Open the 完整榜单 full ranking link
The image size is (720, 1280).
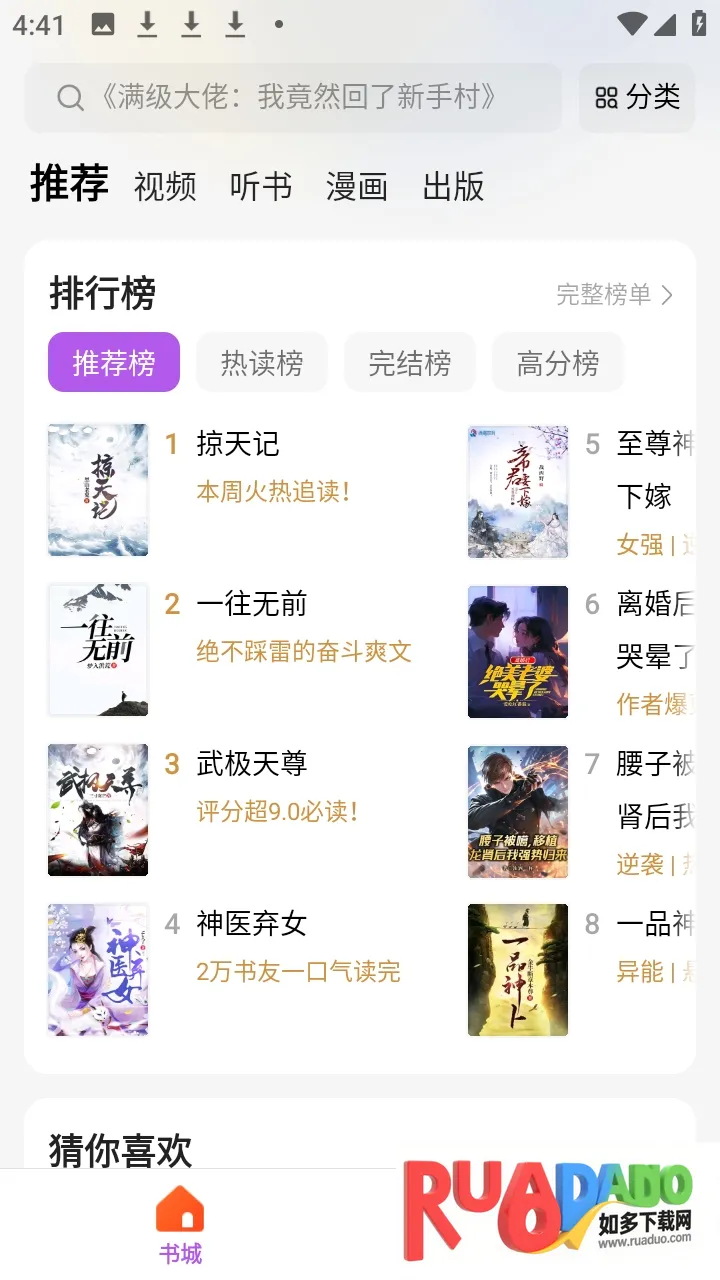[614, 295]
